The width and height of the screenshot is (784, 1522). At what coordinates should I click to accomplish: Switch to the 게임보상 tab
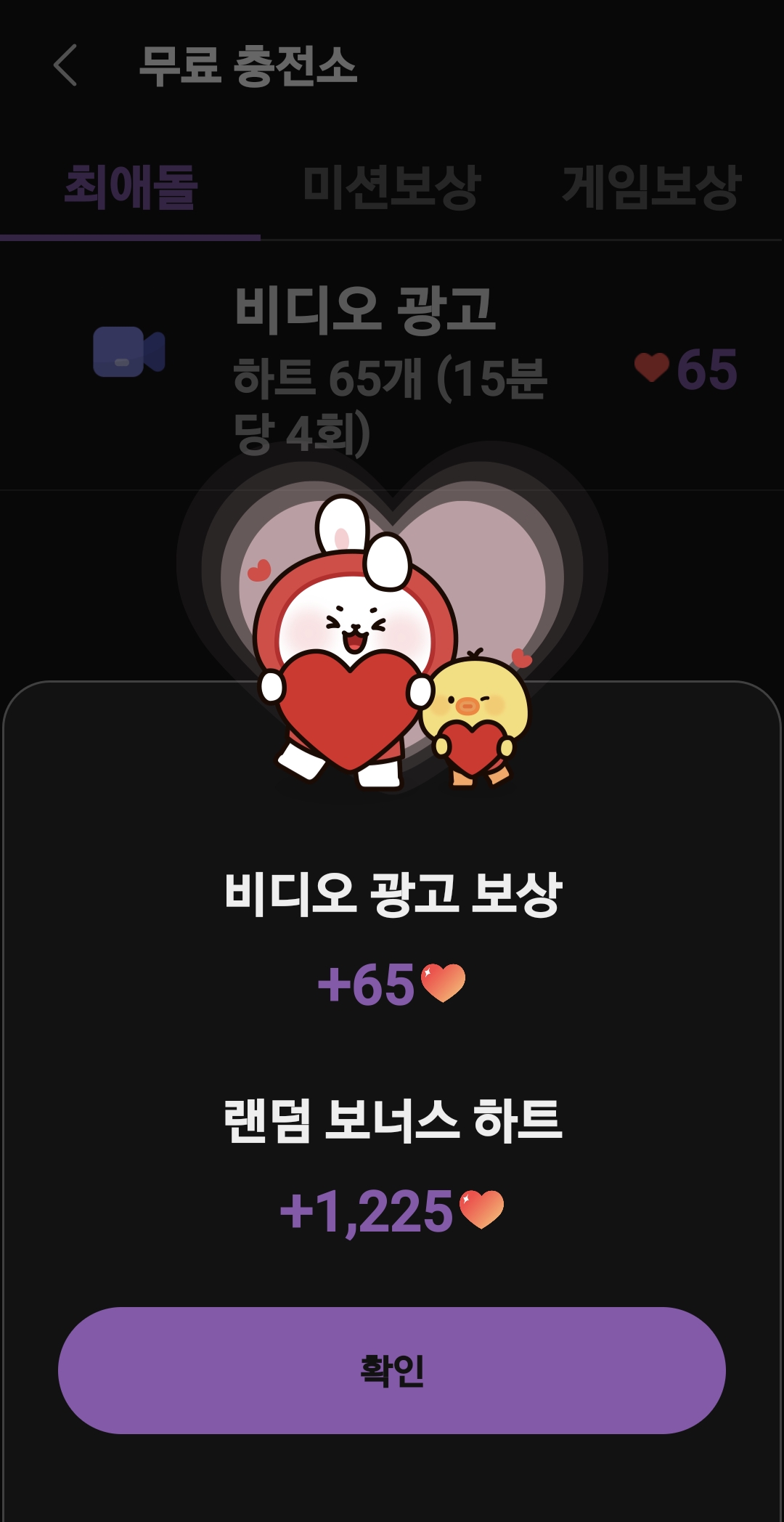coord(651,187)
